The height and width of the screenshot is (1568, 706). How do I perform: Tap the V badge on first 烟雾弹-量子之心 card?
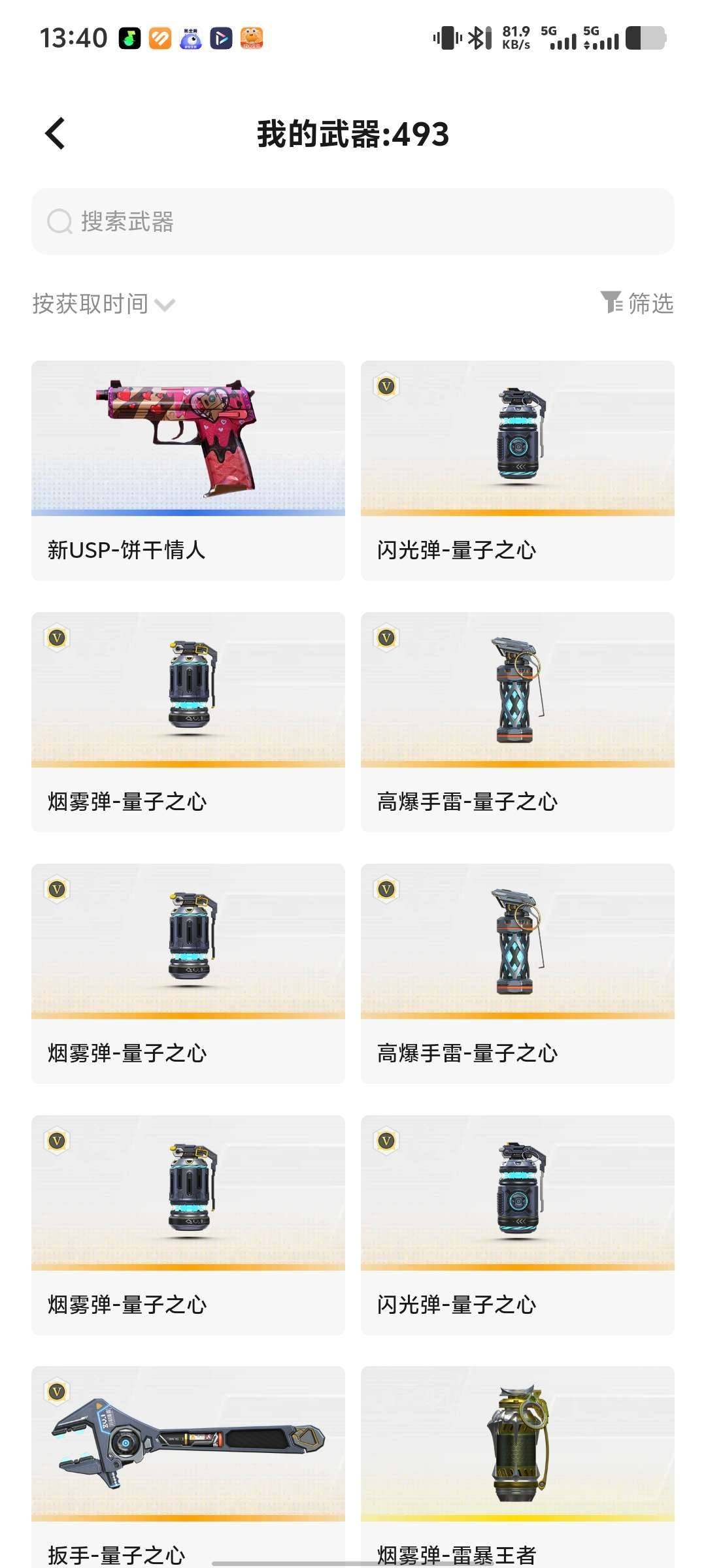point(56,637)
